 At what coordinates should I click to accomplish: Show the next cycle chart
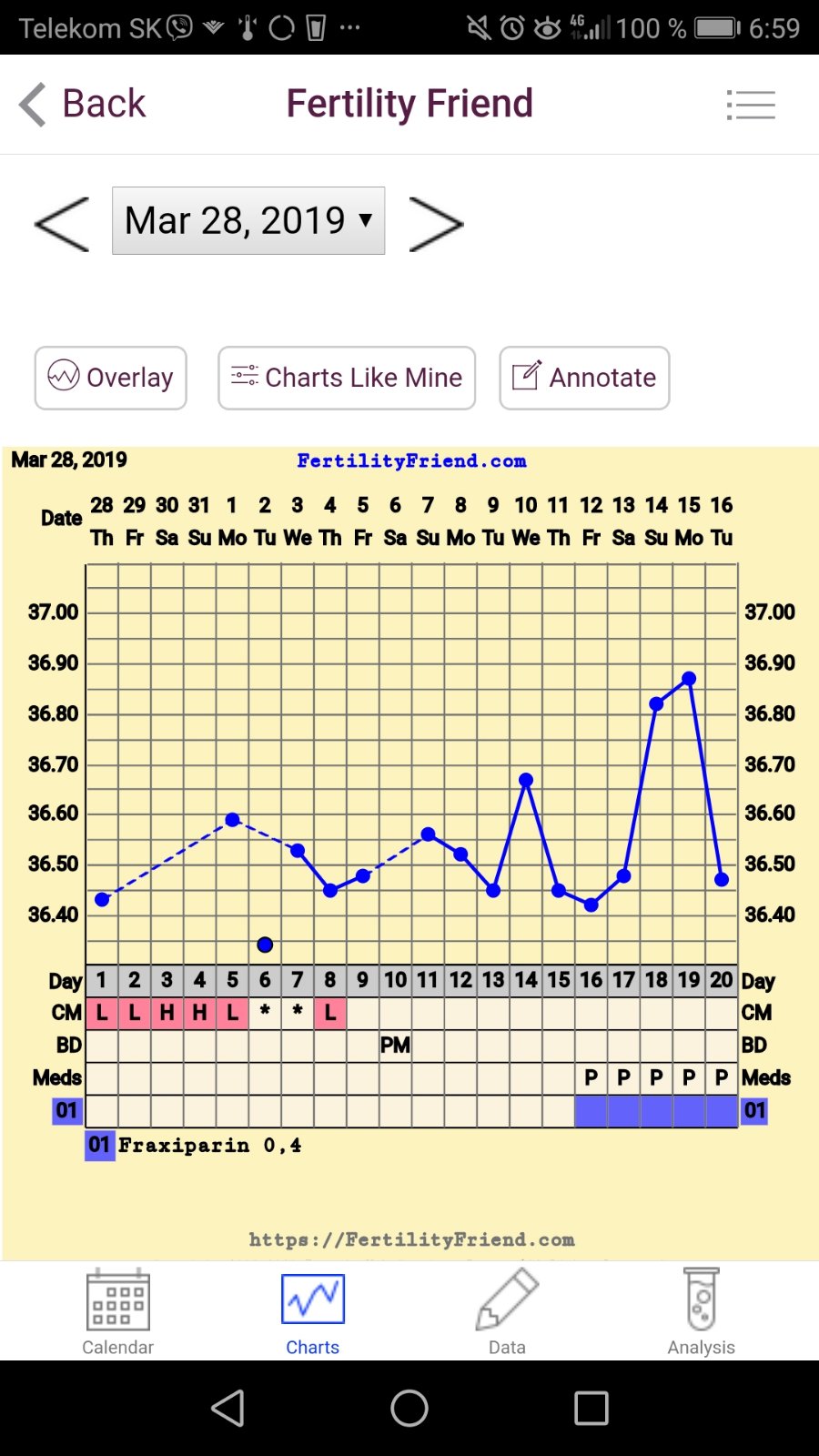click(x=436, y=223)
